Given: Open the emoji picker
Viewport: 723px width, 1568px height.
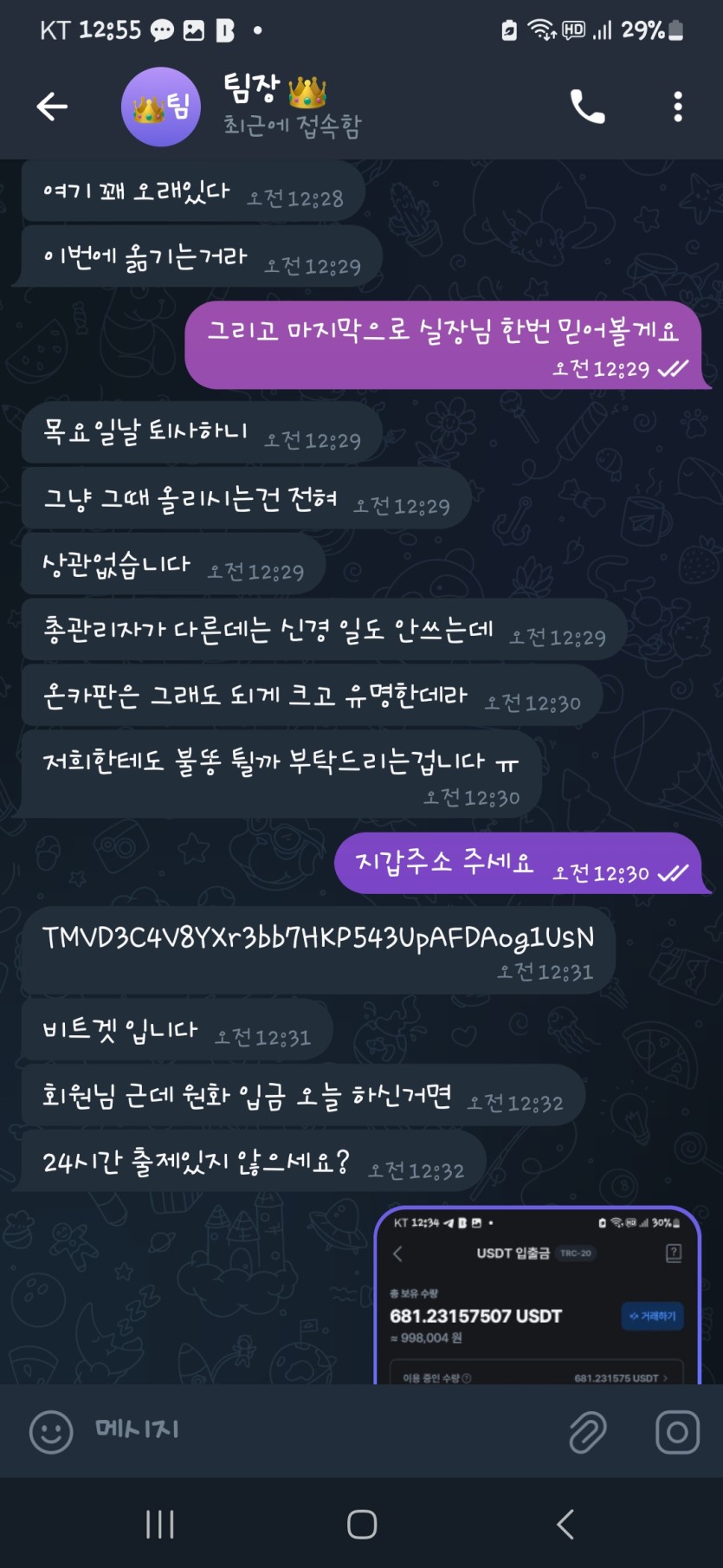Looking at the screenshot, I should click(51, 1432).
